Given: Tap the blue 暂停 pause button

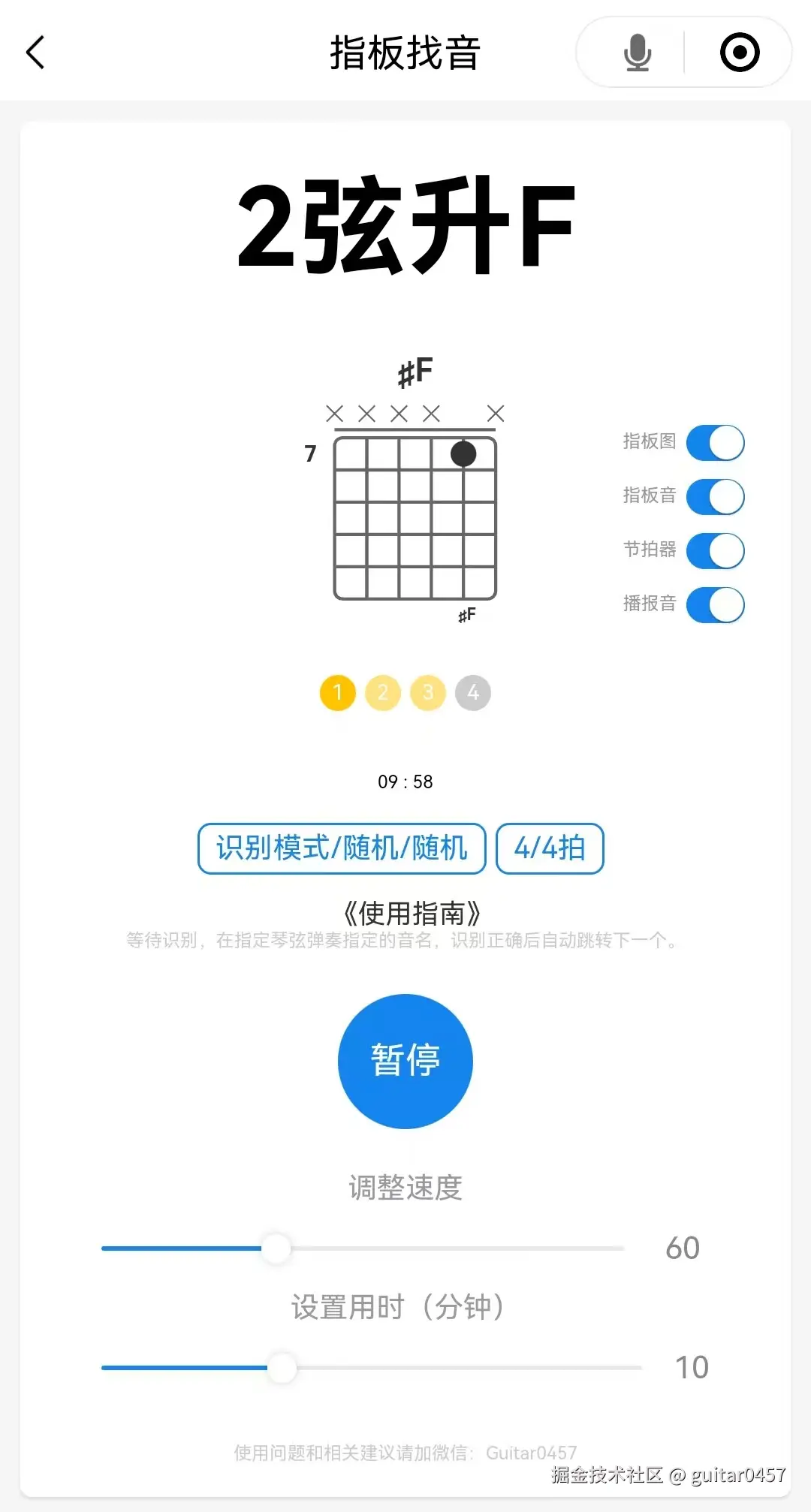Looking at the screenshot, I should 405,1061.
